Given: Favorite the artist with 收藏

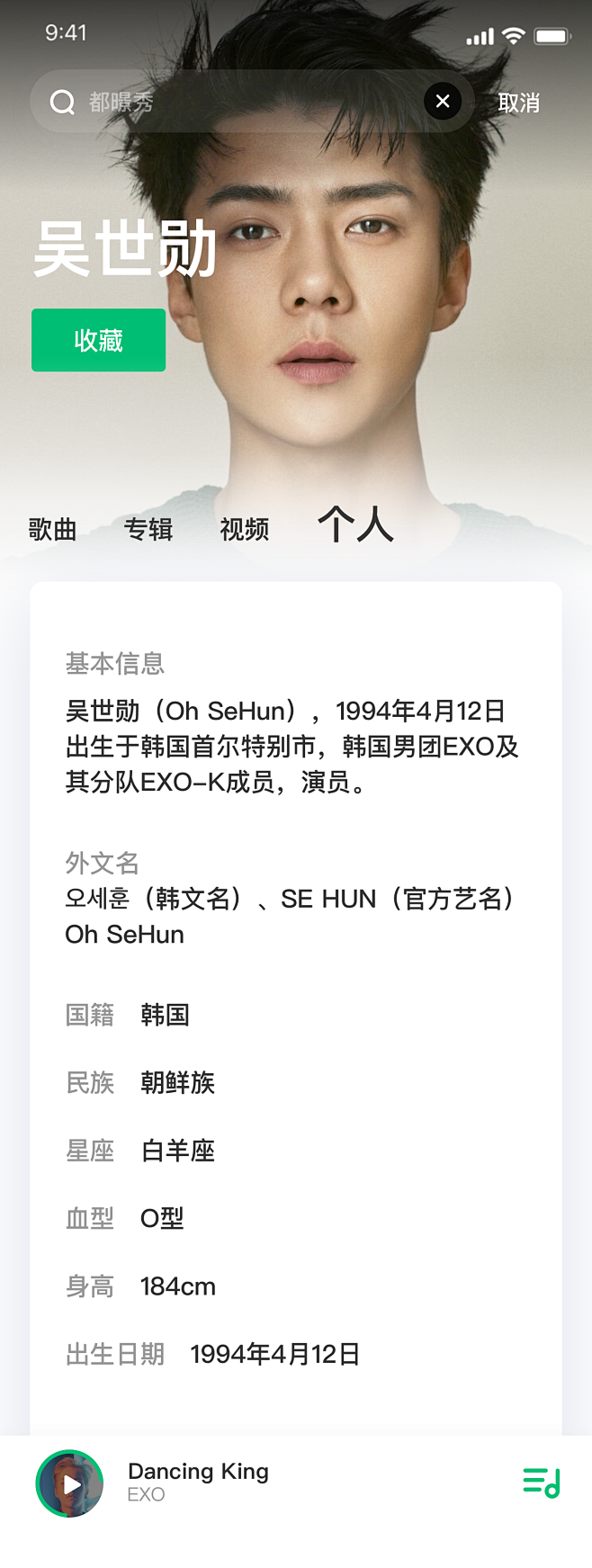Looking at the screenshot, I should click(x=99, y=340).
